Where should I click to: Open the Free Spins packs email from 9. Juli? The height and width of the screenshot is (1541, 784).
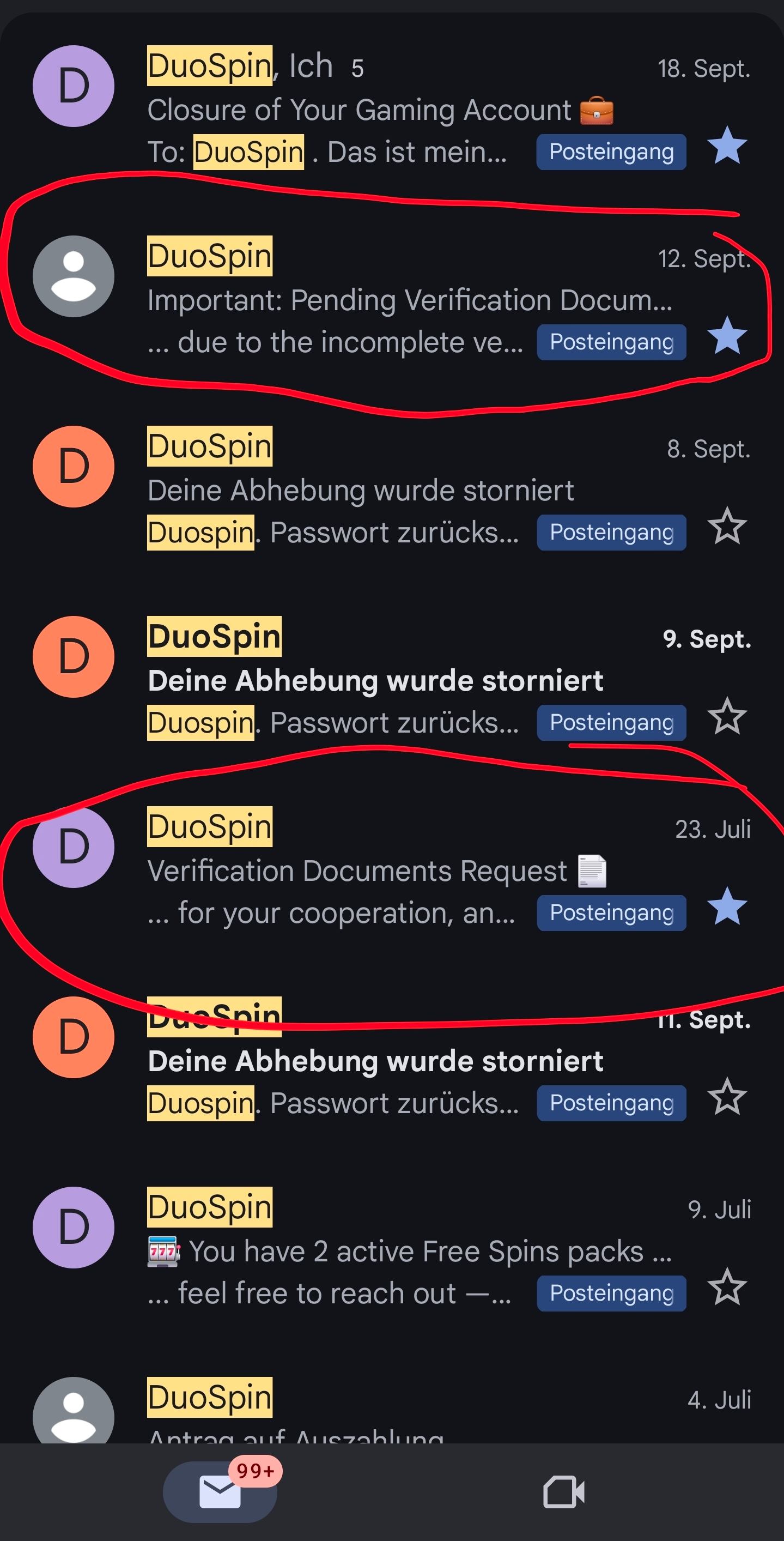(409, 1252)
